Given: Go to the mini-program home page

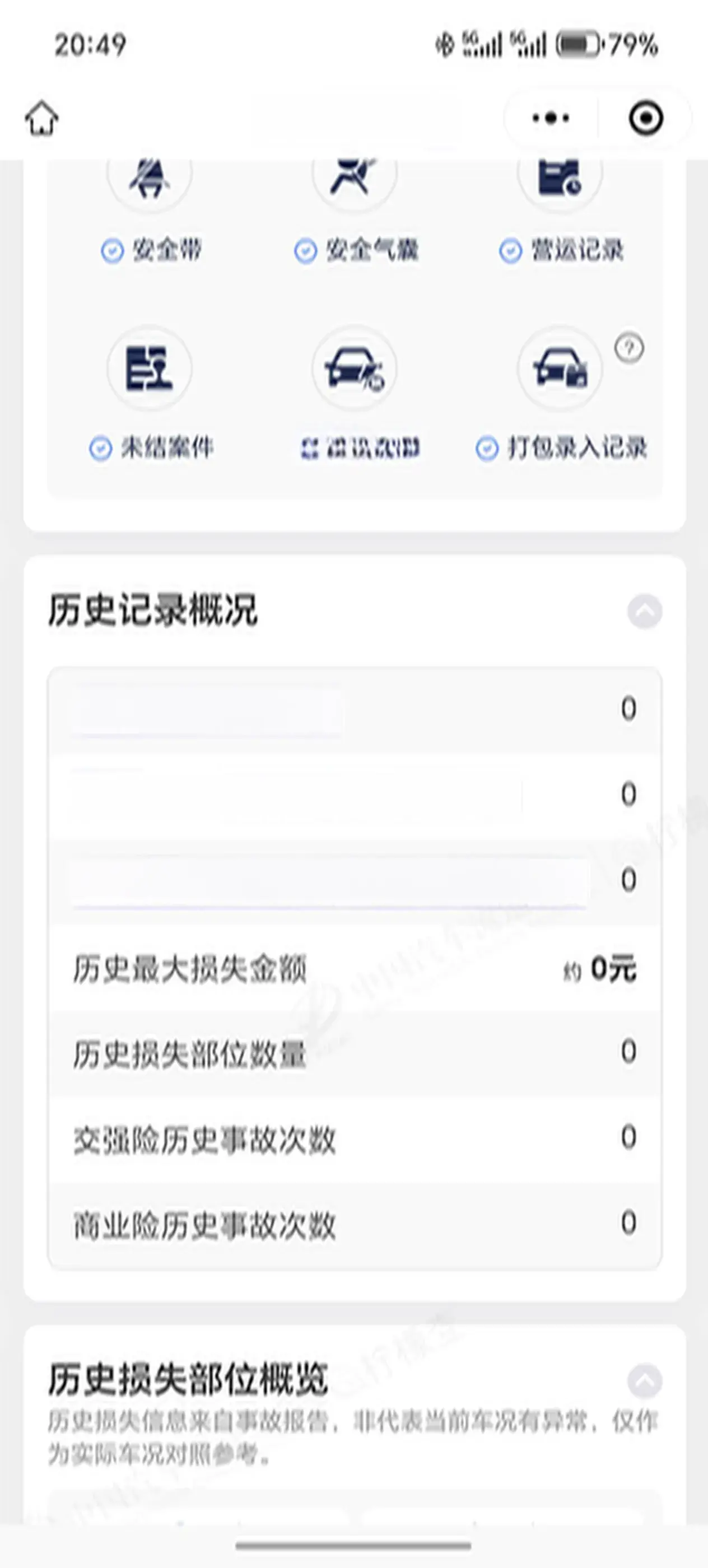Looking at the screenshot, I should tap(41, 118).
